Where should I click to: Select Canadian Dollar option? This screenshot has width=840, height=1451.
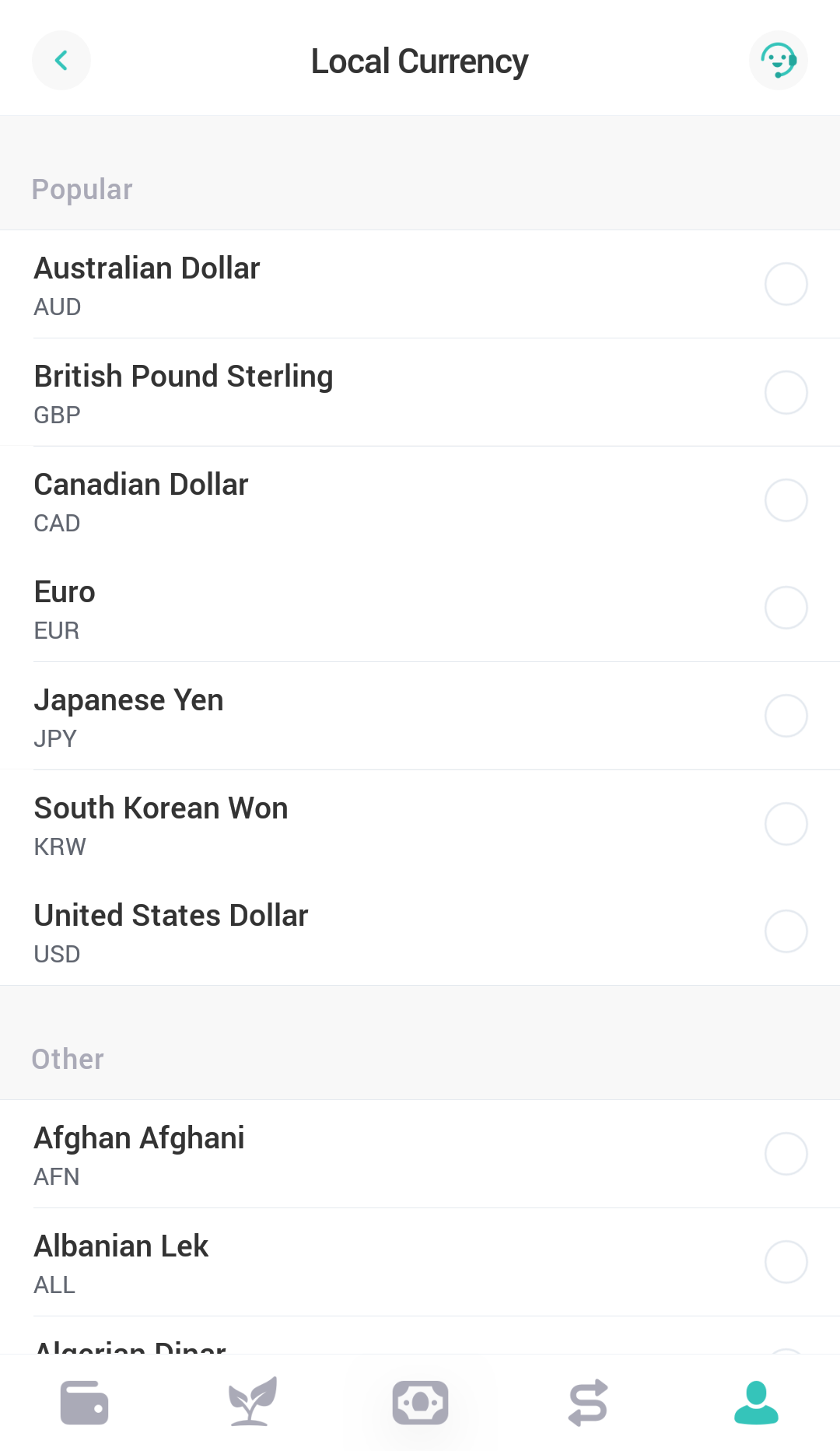coord(420,501)
